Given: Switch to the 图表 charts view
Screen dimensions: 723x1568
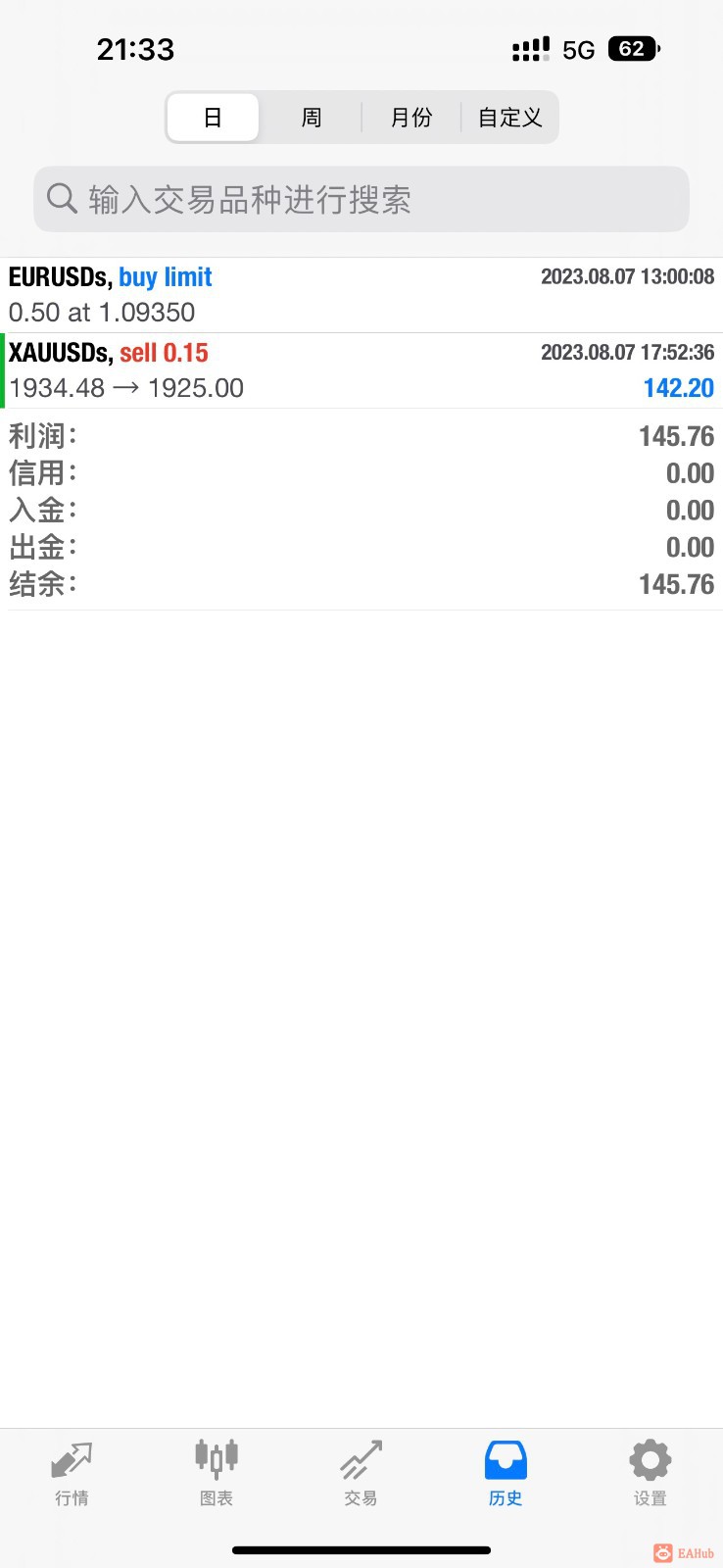Looking at the screenshot, I should pyautogui.click(x=216, y=1470).
